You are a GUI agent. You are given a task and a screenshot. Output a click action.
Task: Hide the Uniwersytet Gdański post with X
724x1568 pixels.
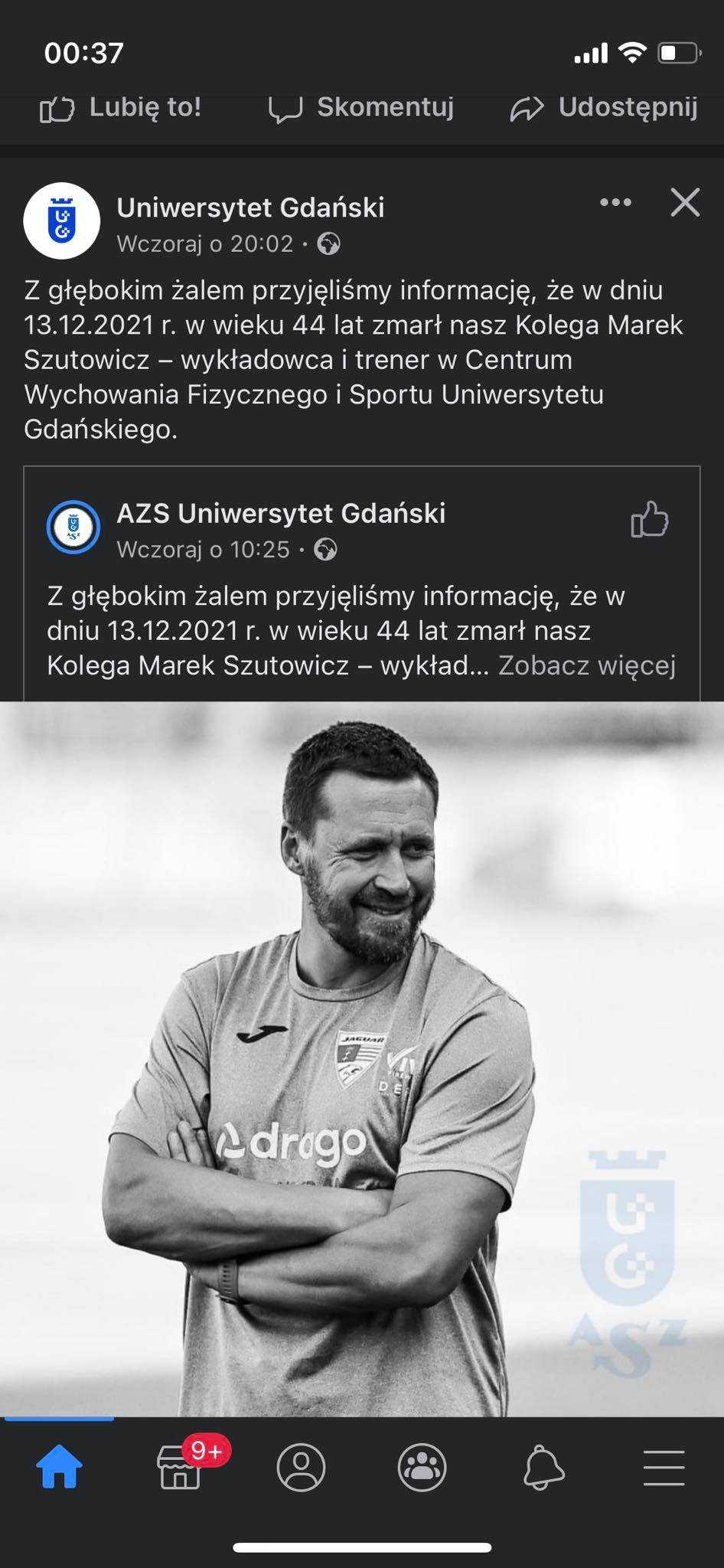(684, 203)
